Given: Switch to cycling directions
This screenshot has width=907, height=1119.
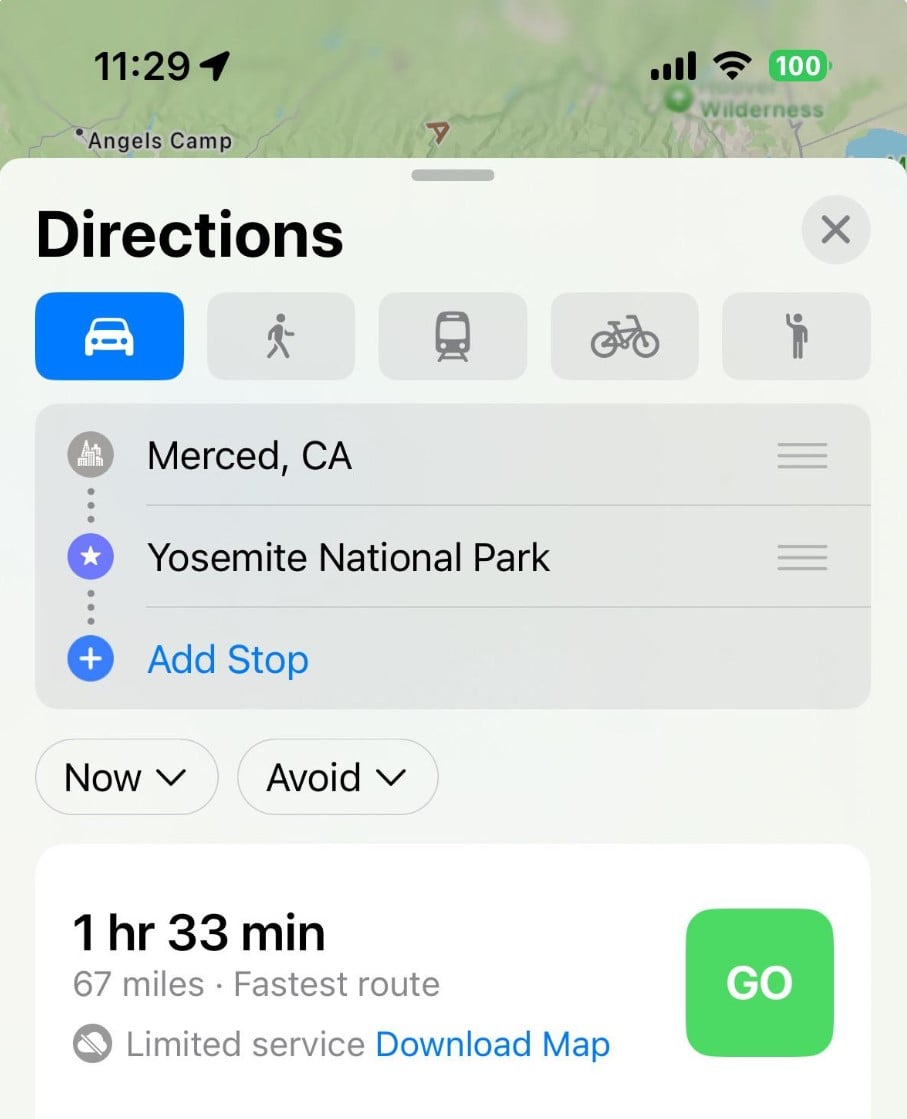Looking at the screenshot, I should click(x=625, y=336).
